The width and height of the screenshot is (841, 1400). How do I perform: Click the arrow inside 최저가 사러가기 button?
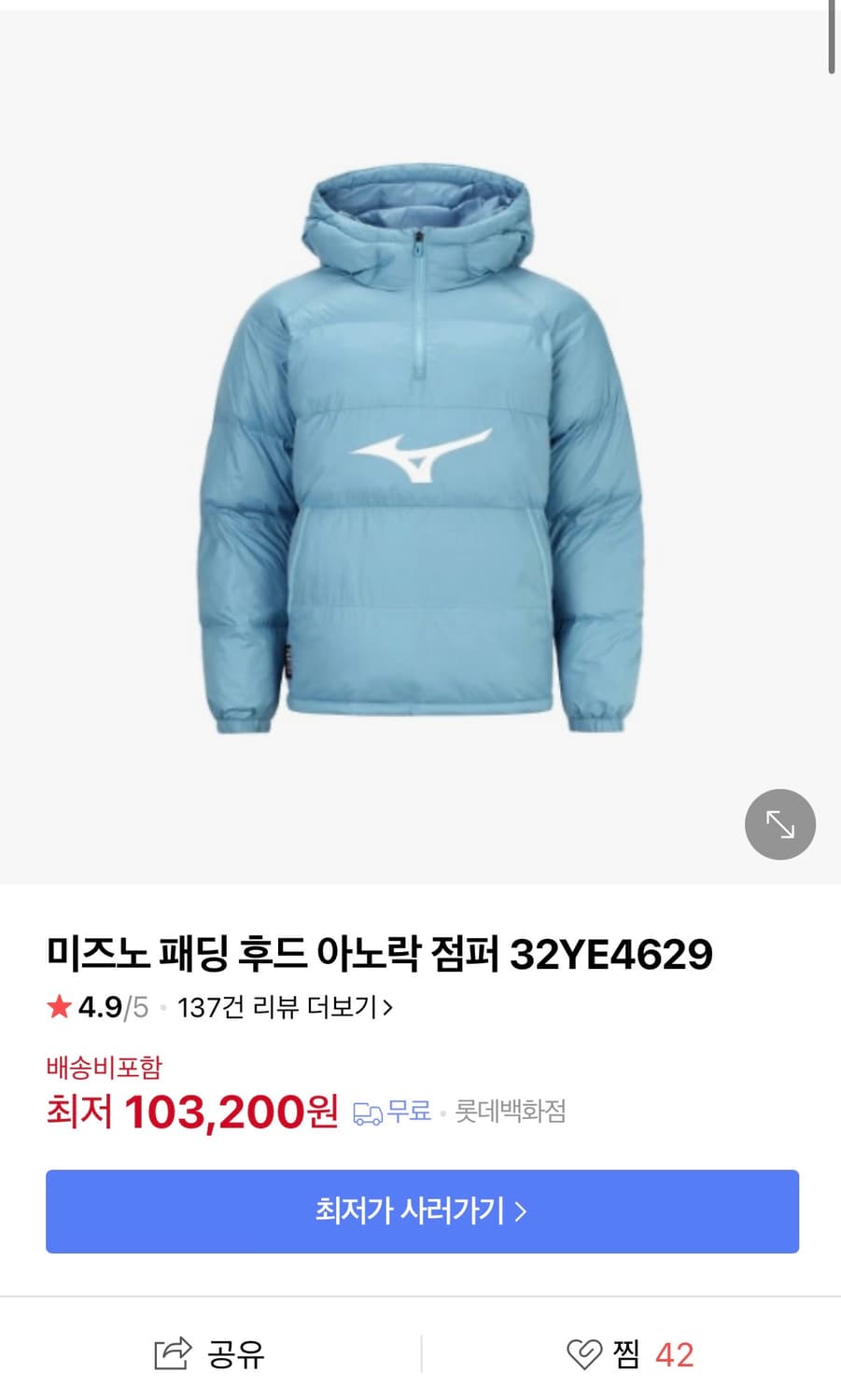(522, 1211)
